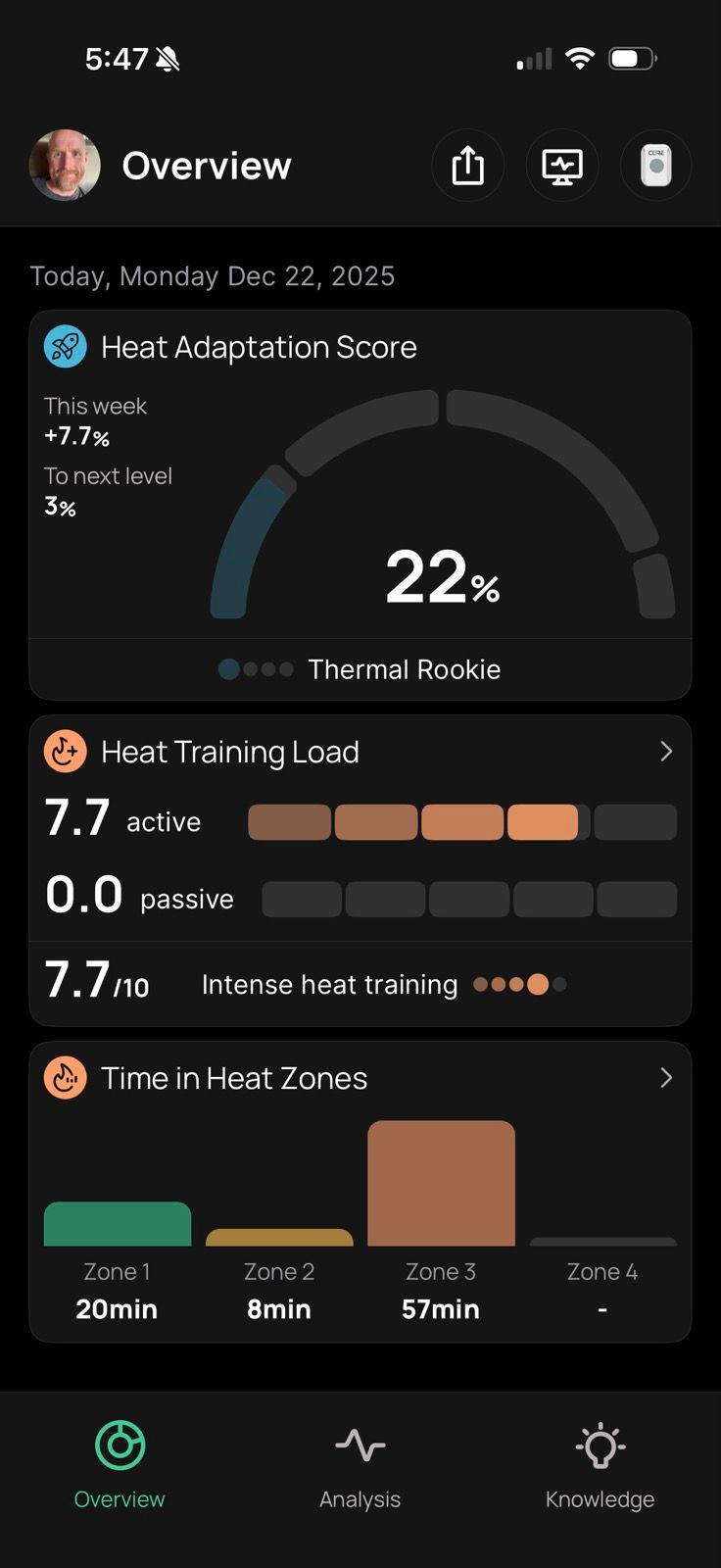The height and width of the screenshot is (1568, 721).
Task: Open the live monitor display icon
Action: 562,166
